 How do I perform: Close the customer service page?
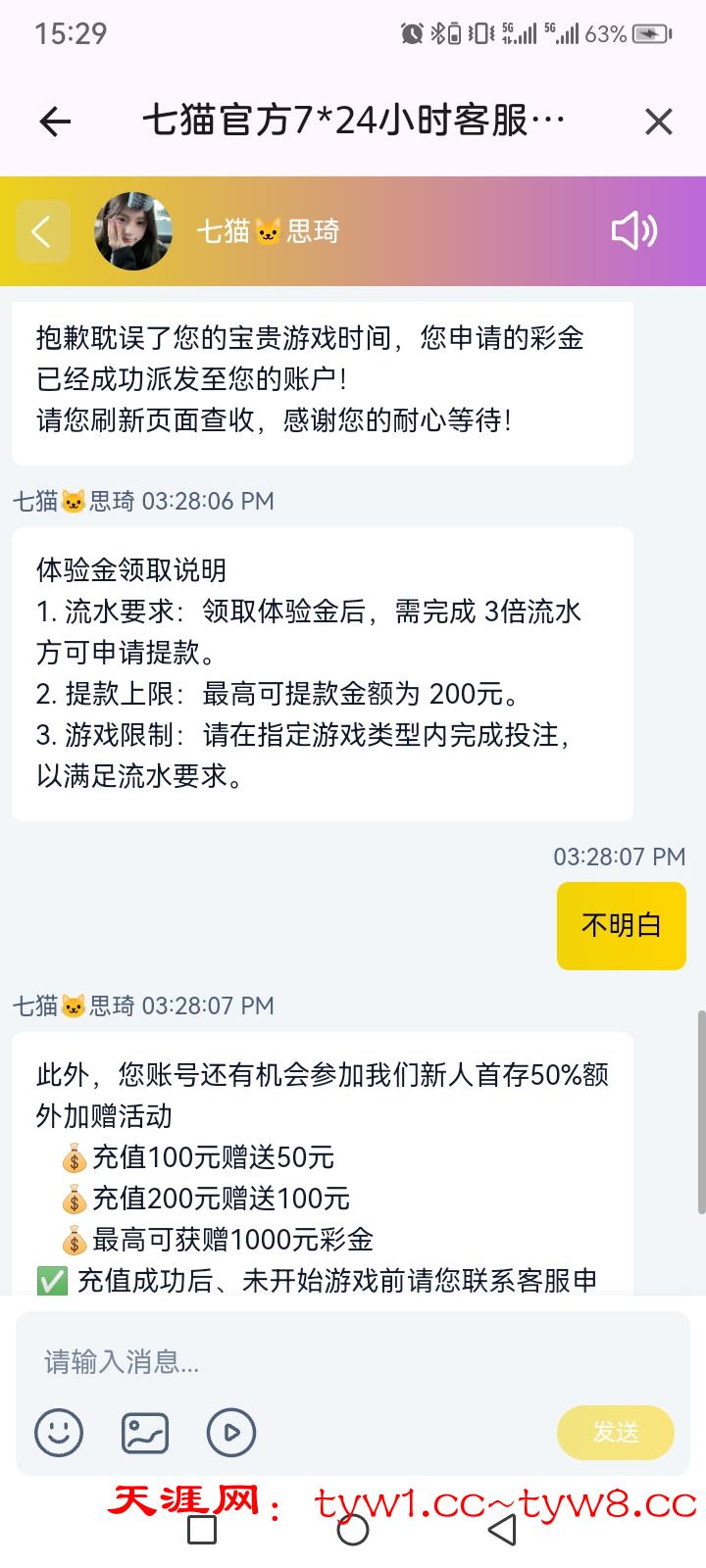coord(658,122)
